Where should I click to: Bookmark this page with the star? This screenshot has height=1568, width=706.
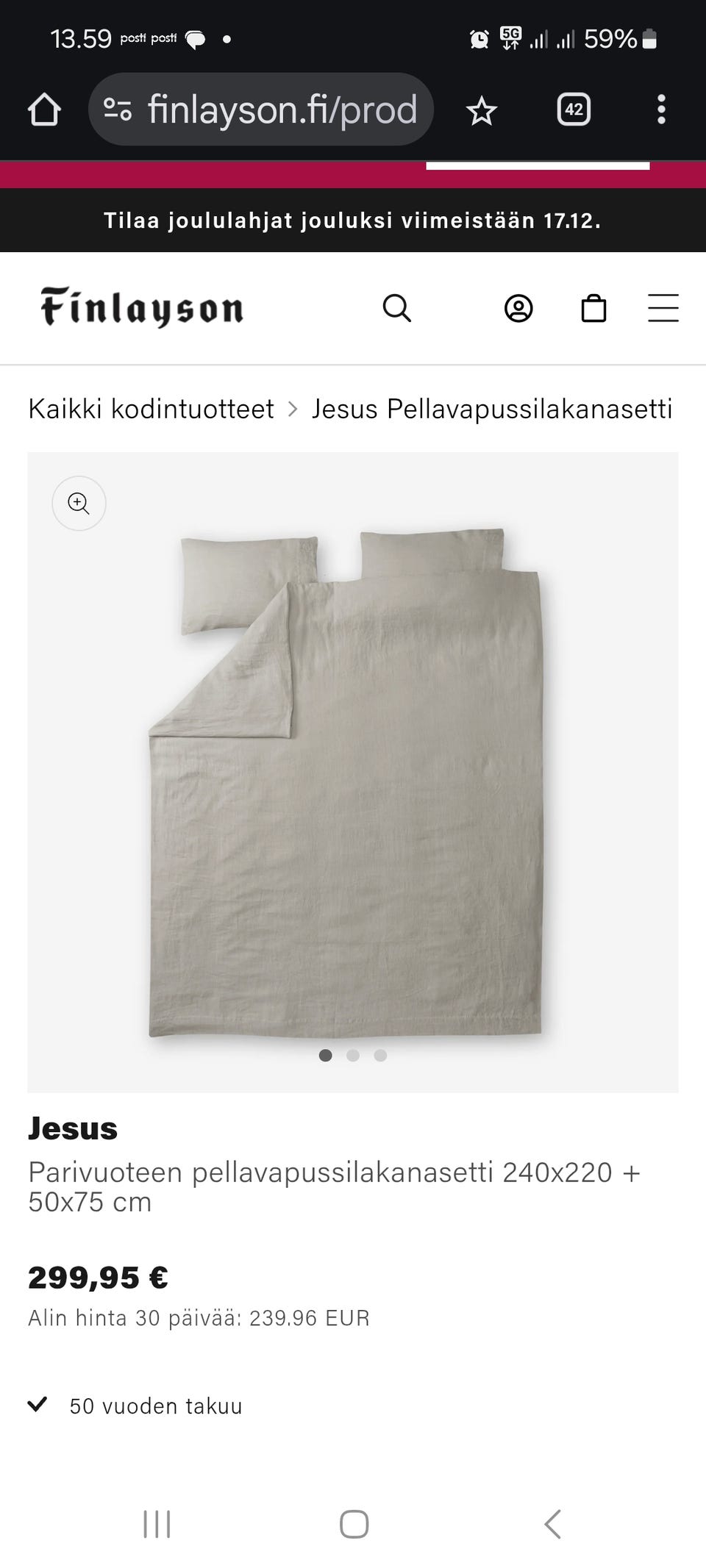coord(482,111)
